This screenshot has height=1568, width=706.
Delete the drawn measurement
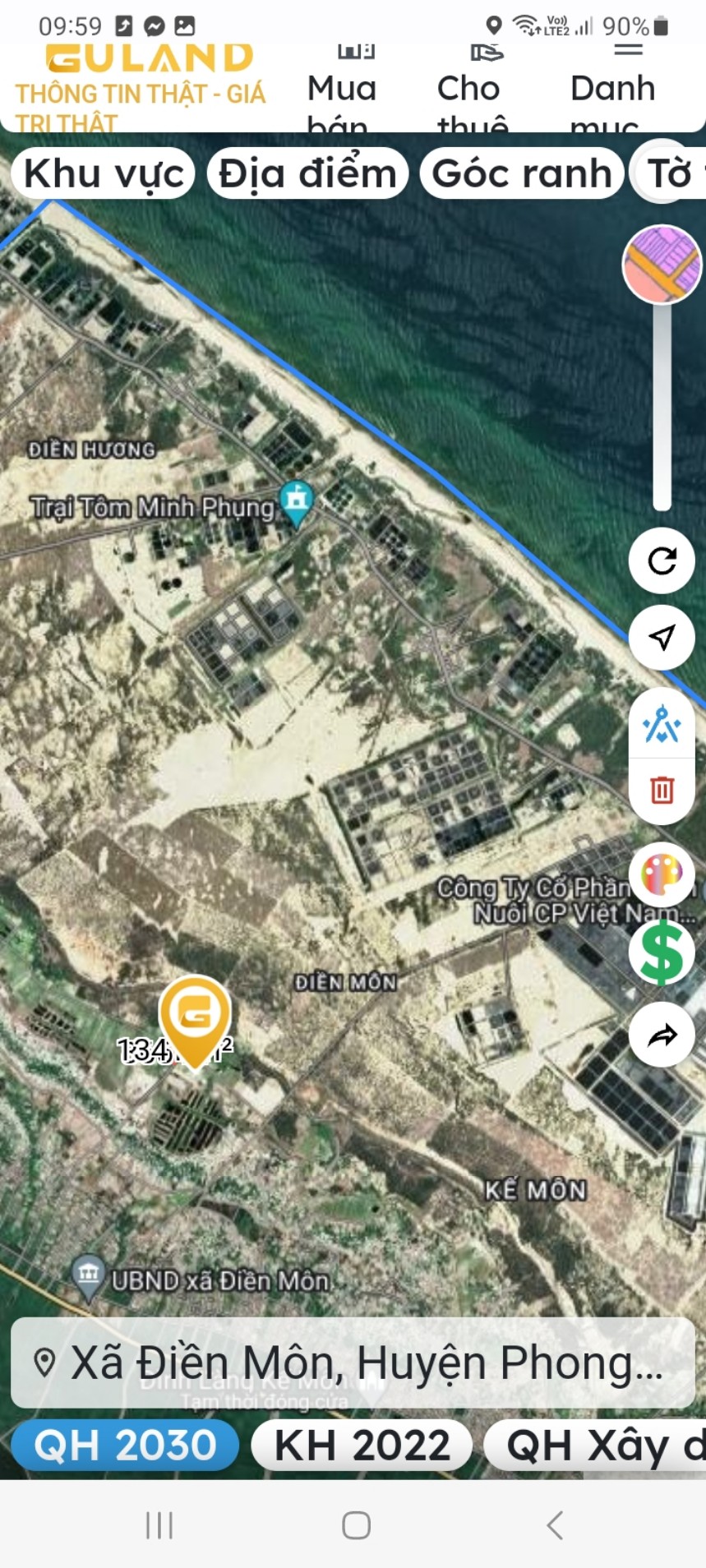click(662, 790)
